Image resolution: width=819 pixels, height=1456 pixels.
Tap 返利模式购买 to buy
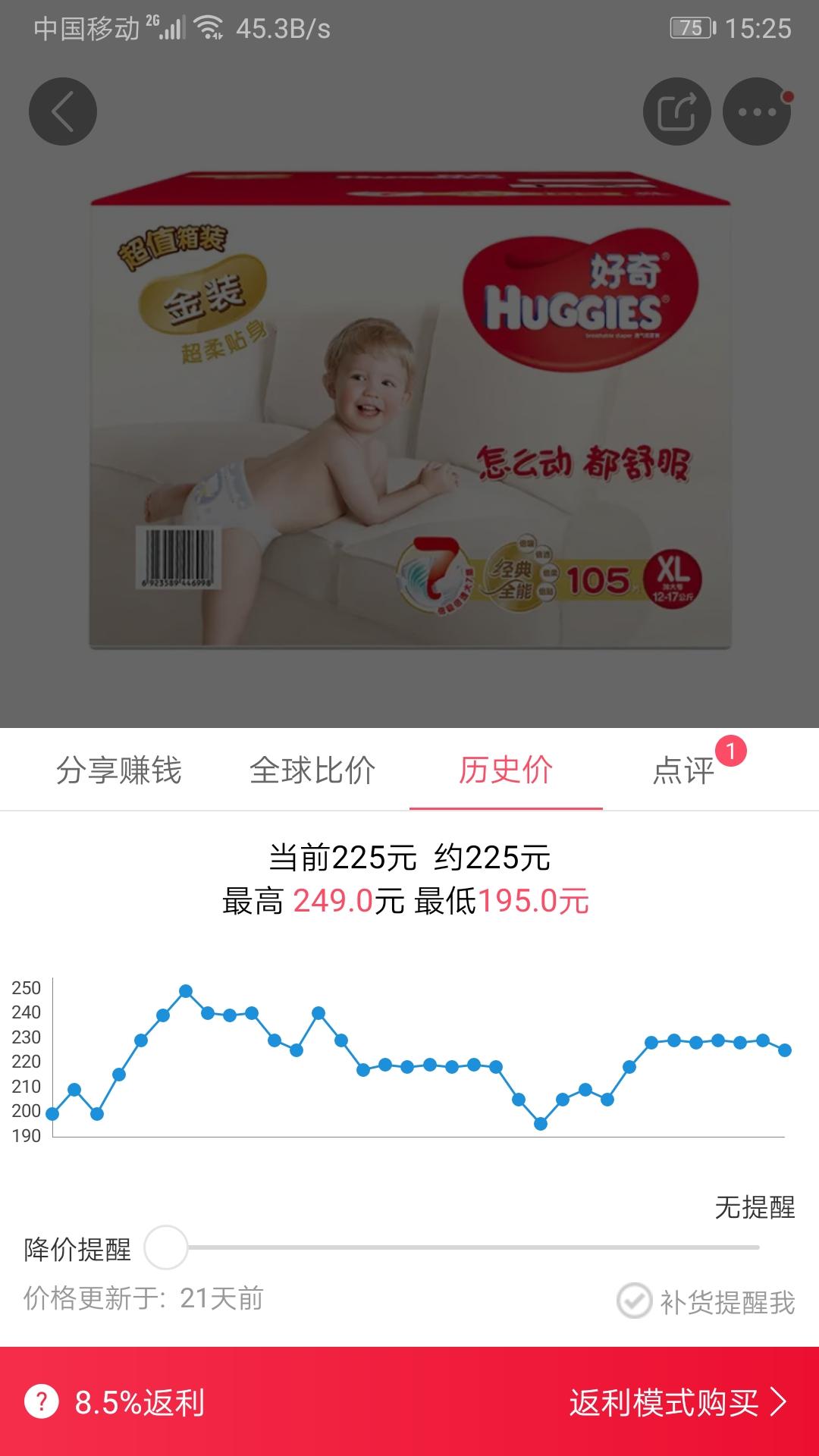coord(677,1402)
